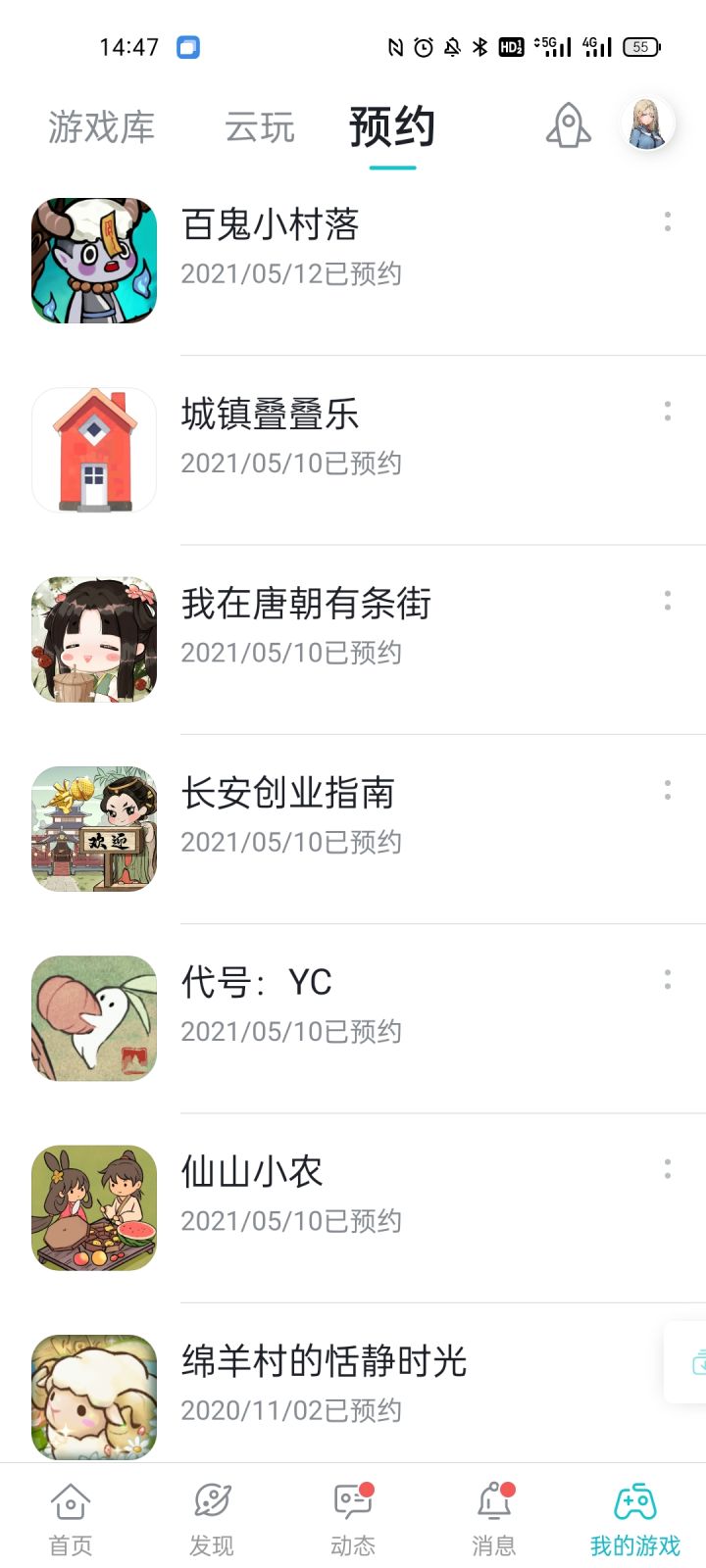The image size is (706, 1568).
Task: Open 我在唐朝有条街 game page
Action: point(353,639)
